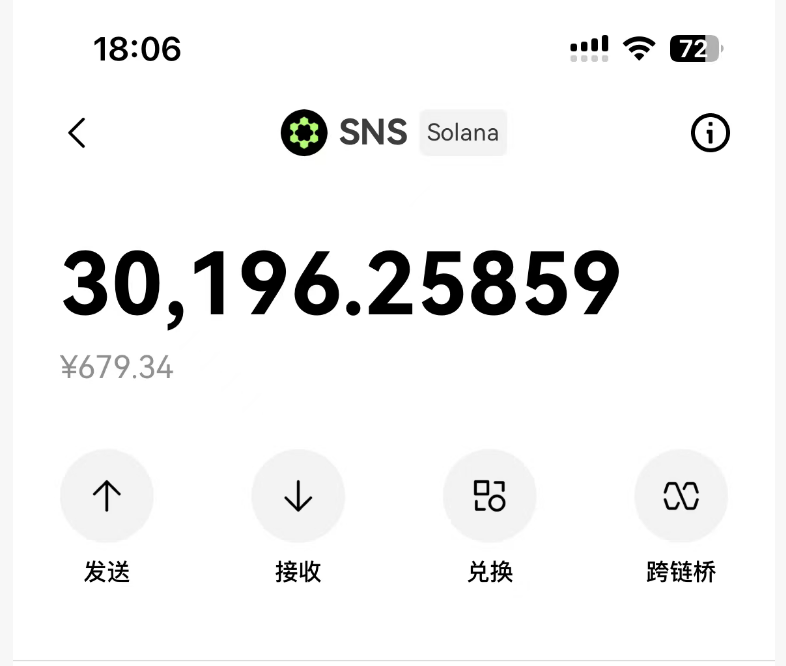
Task: Open the 跨链桥 bridge option
Action: click(x=681, y=496)
